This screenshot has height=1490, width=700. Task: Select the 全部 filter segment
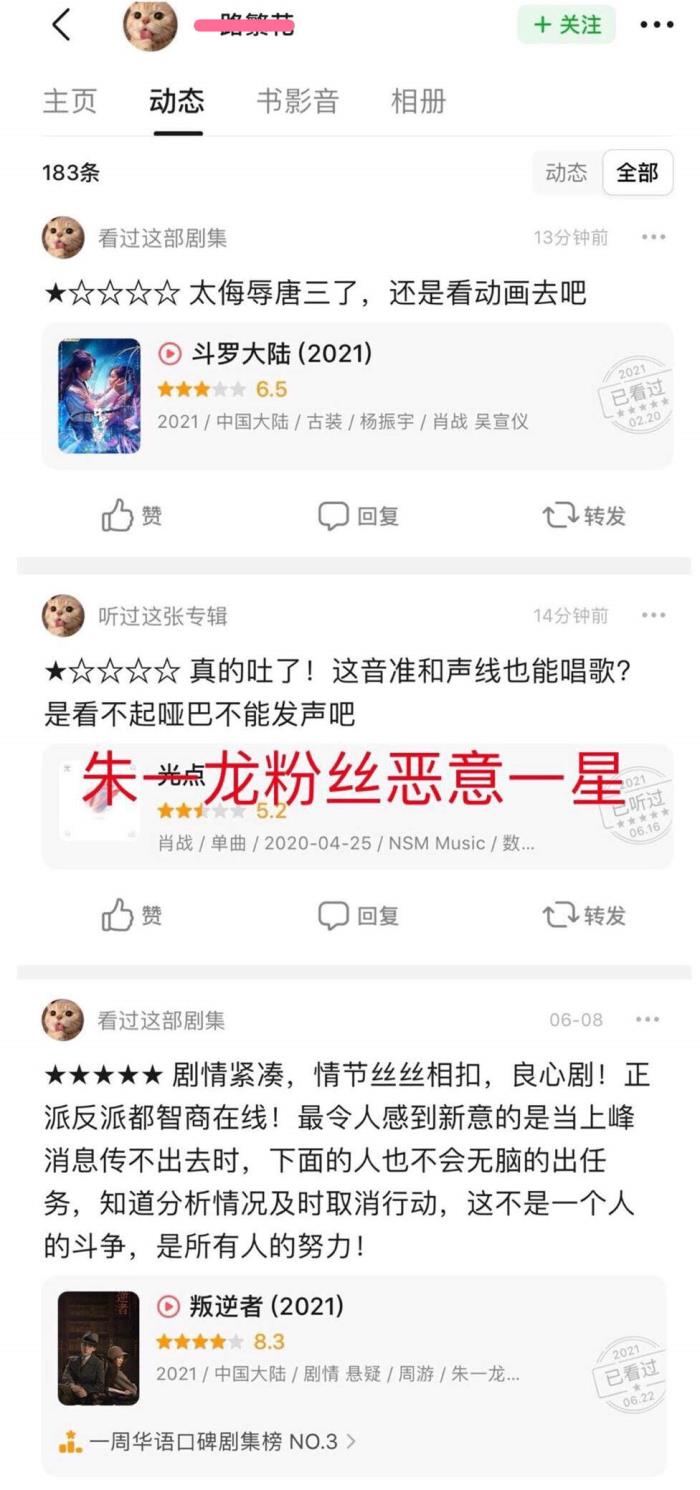click(637, 172)
